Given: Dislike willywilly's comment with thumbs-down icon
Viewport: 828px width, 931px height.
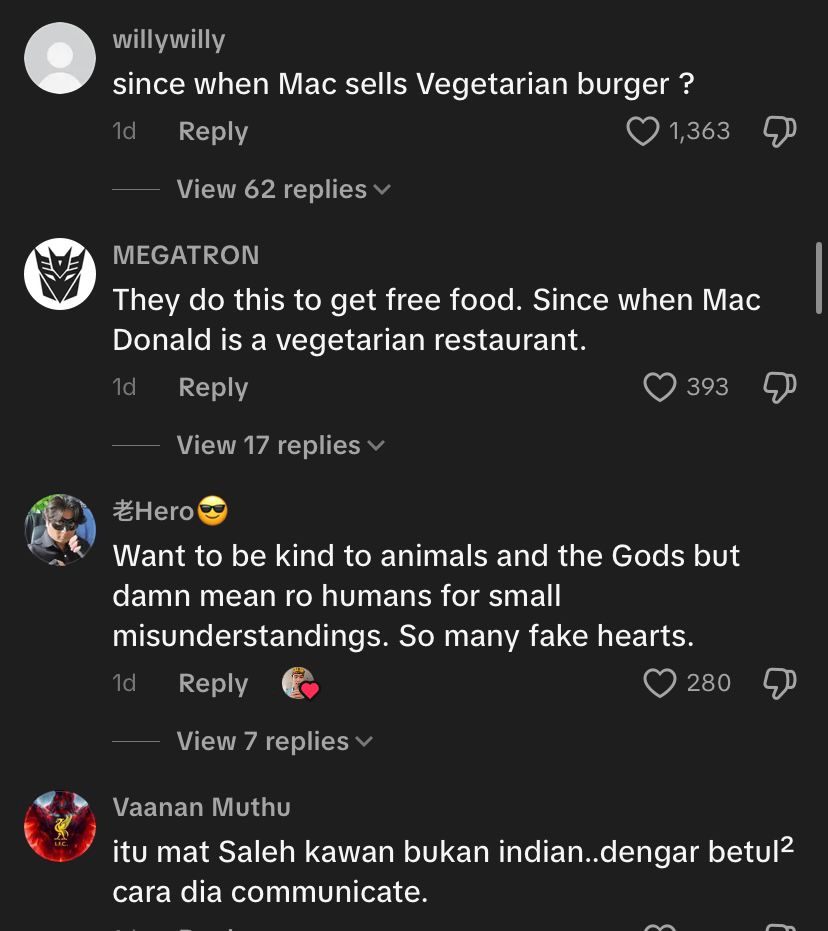Looking at the screenshot, I should [779, 130].
